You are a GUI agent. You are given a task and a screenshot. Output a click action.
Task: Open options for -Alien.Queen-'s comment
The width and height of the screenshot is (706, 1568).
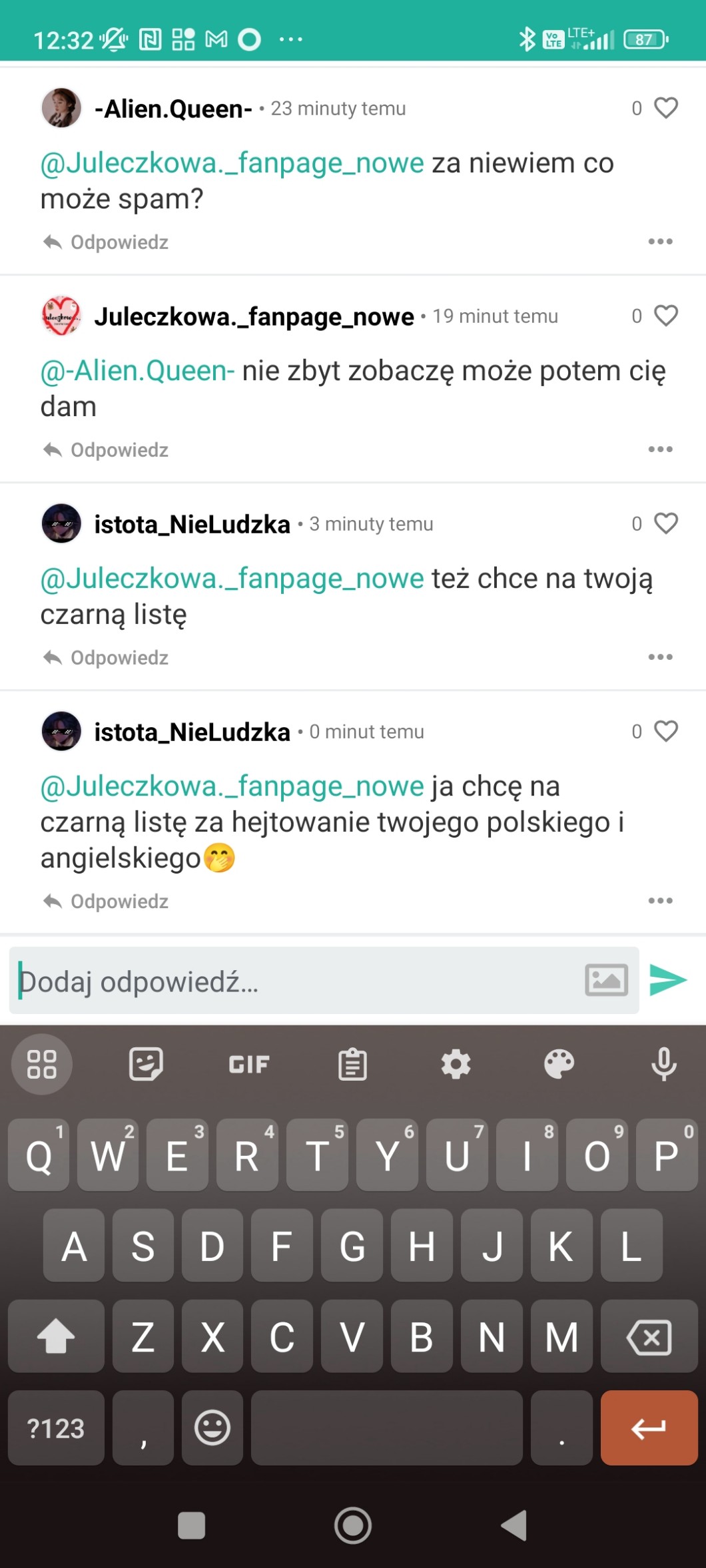(x=660, y=242)
